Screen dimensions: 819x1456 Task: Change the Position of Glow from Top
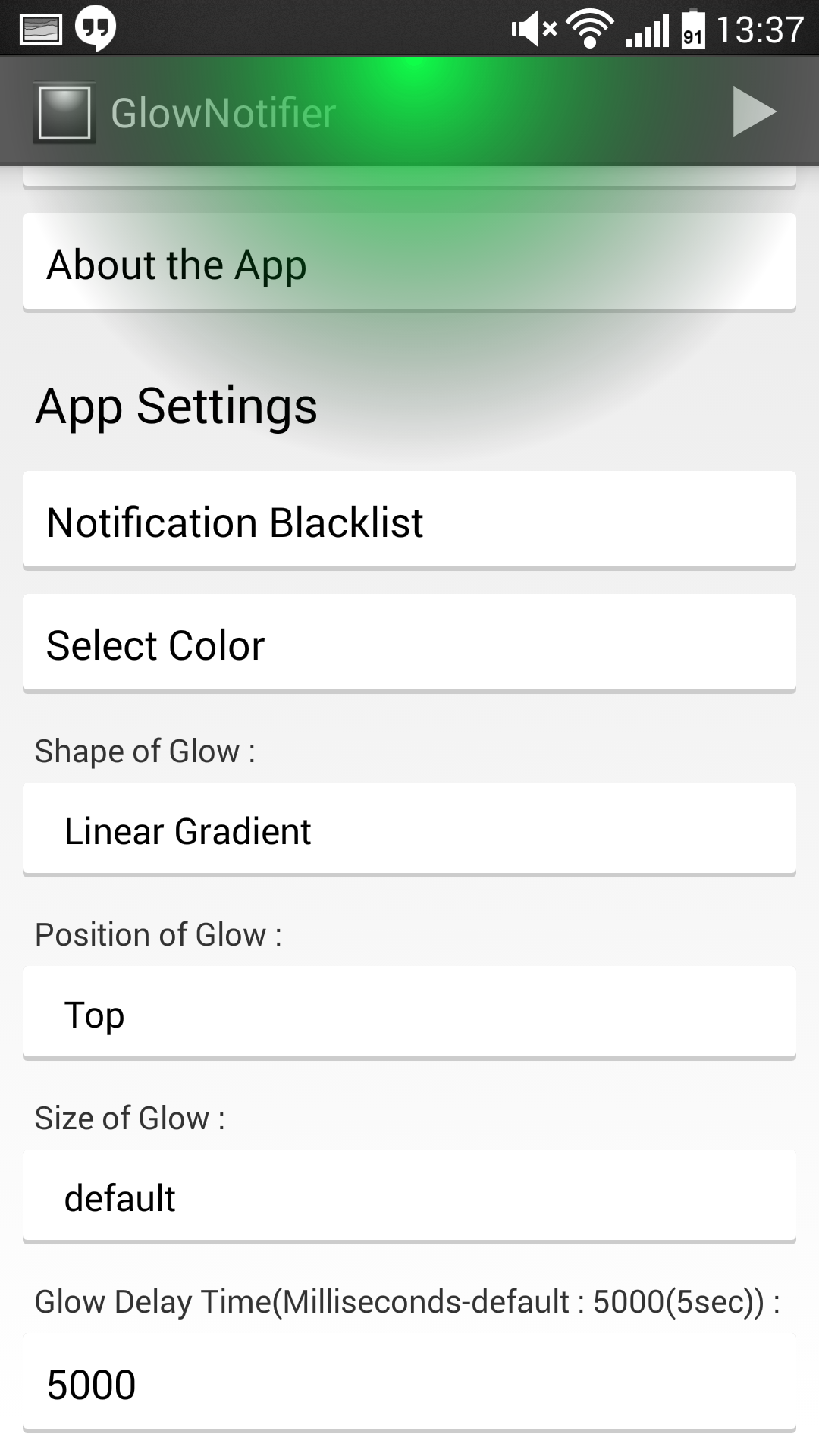point(409,1013)
